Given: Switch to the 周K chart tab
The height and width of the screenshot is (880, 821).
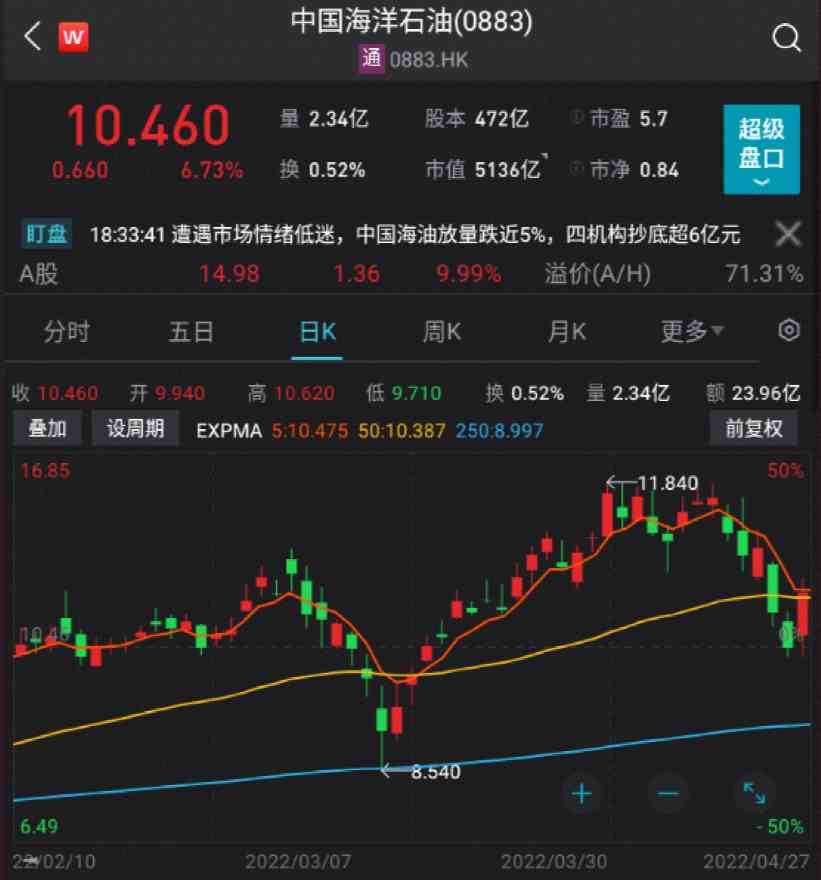Looking at the screenshot, I should (x=442, y=332).
